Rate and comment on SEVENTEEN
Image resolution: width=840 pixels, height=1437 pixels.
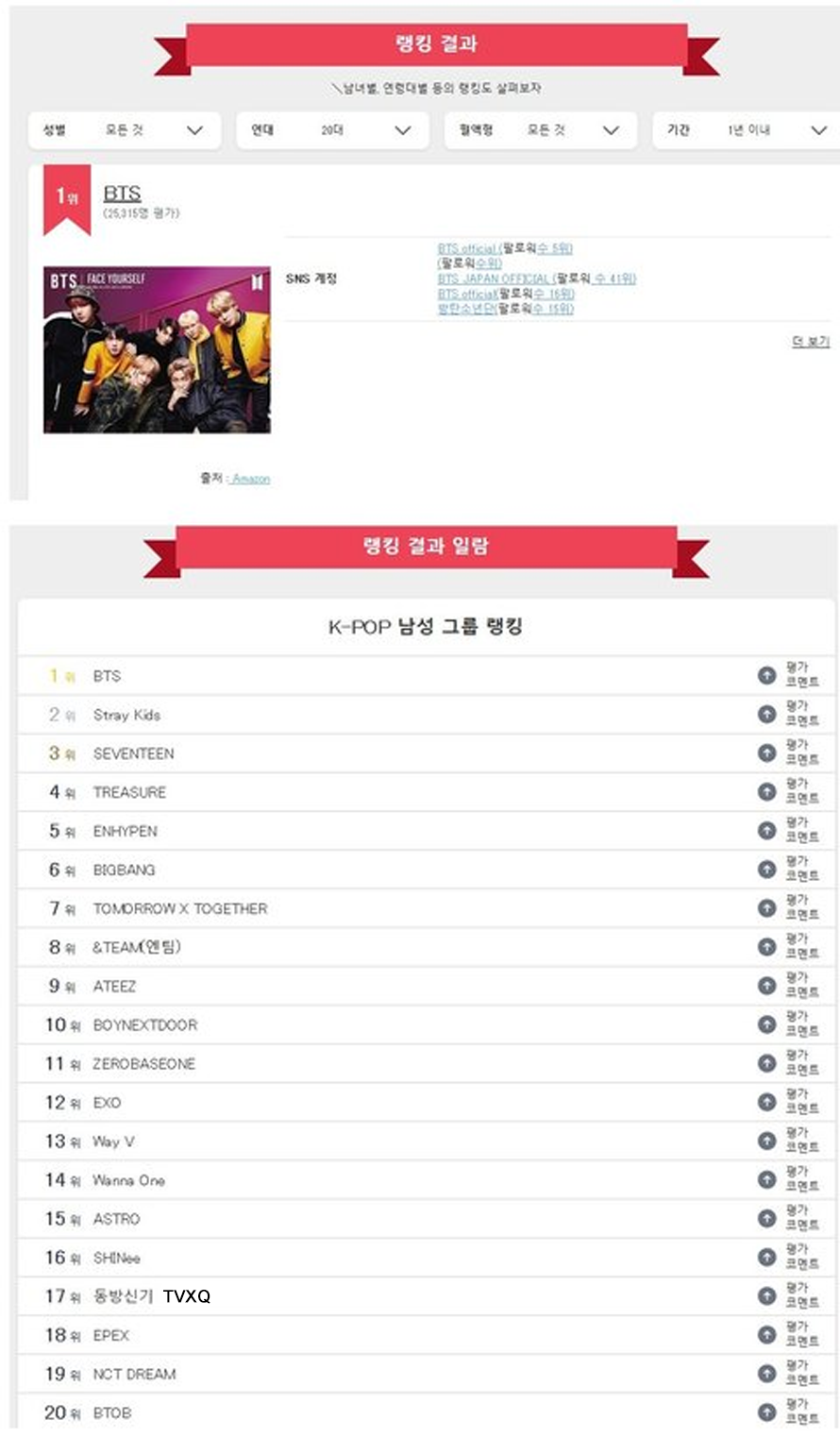(x=767, y=753)
